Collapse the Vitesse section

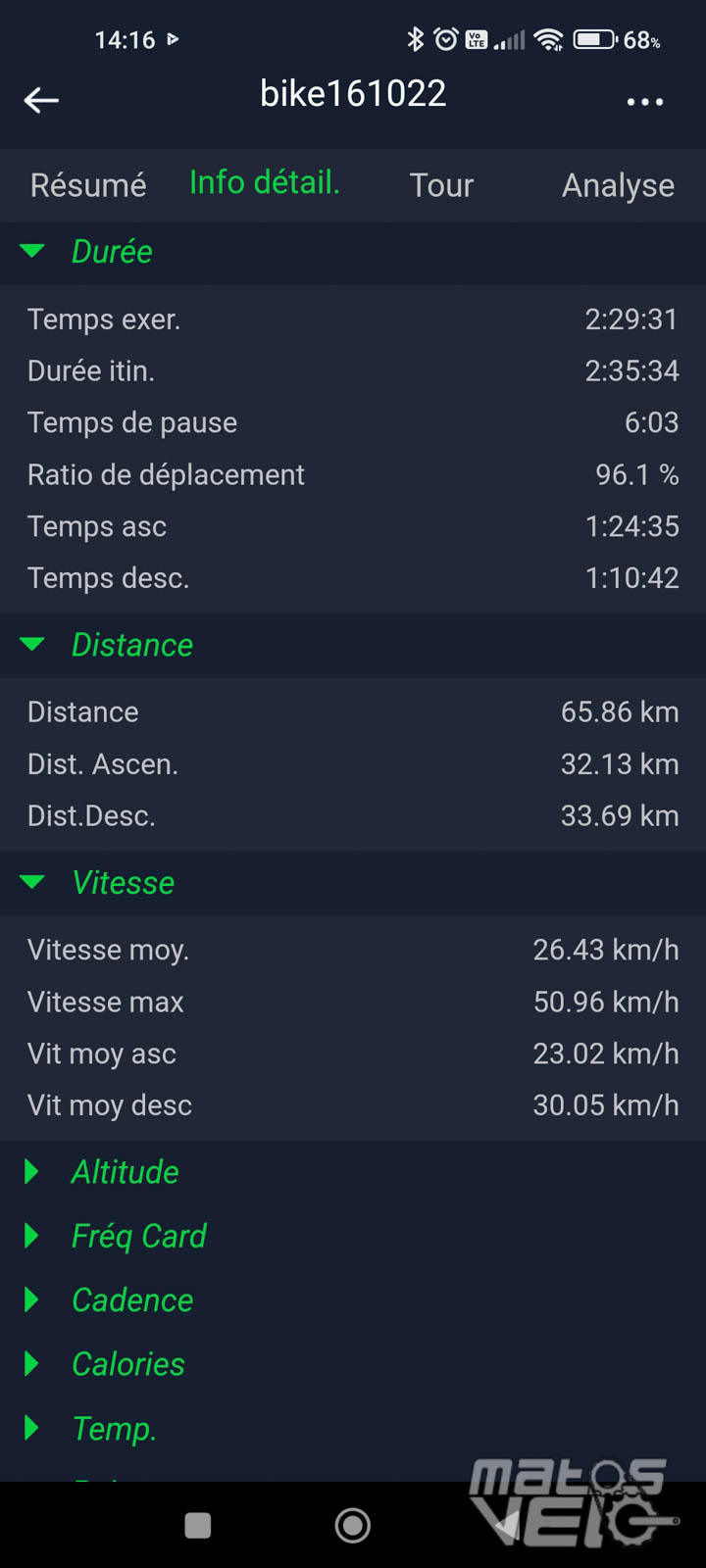point(353,883)
